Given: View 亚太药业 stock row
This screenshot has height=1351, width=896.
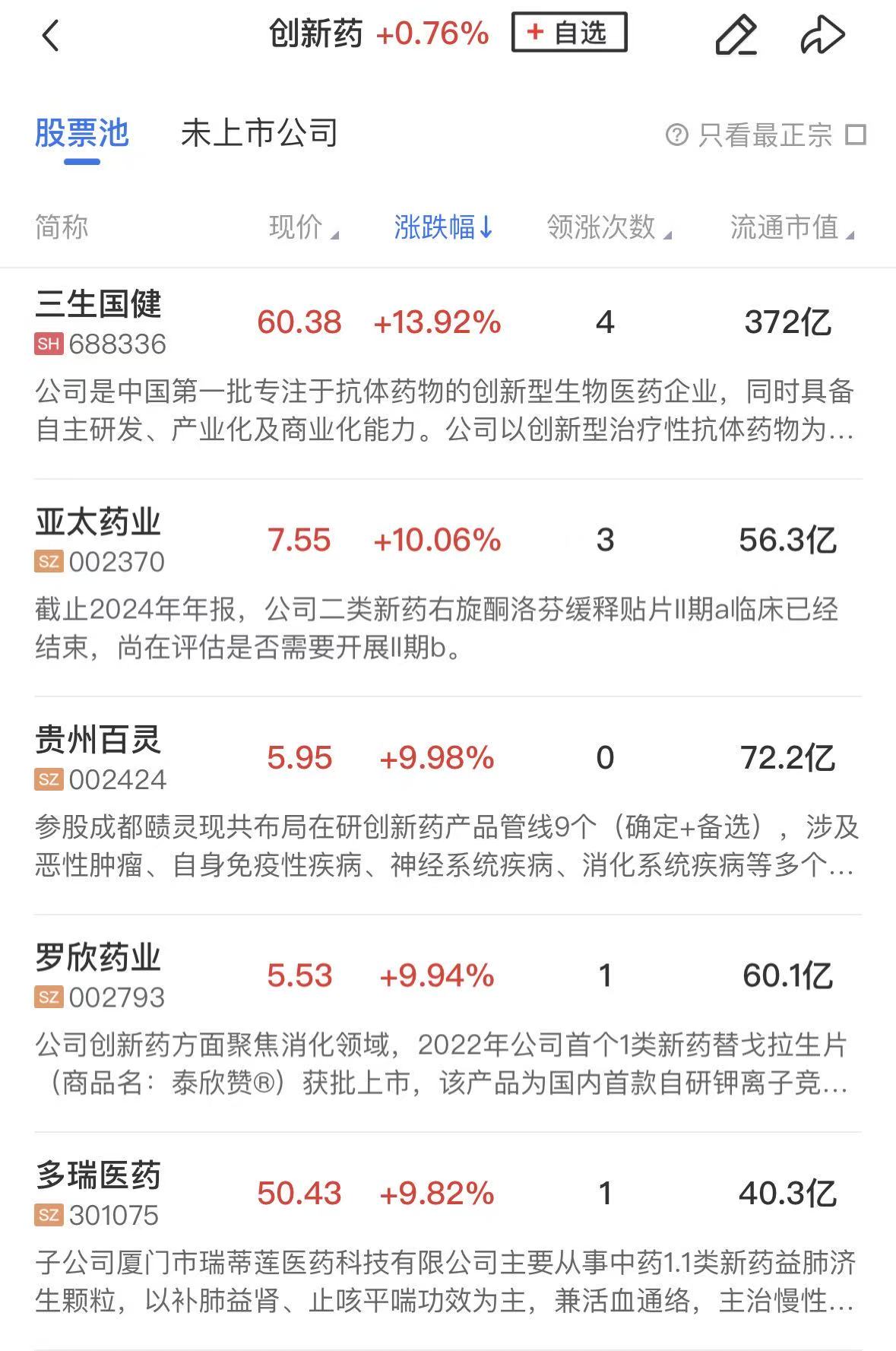Looking at the screenshot, I should [99, 523].
